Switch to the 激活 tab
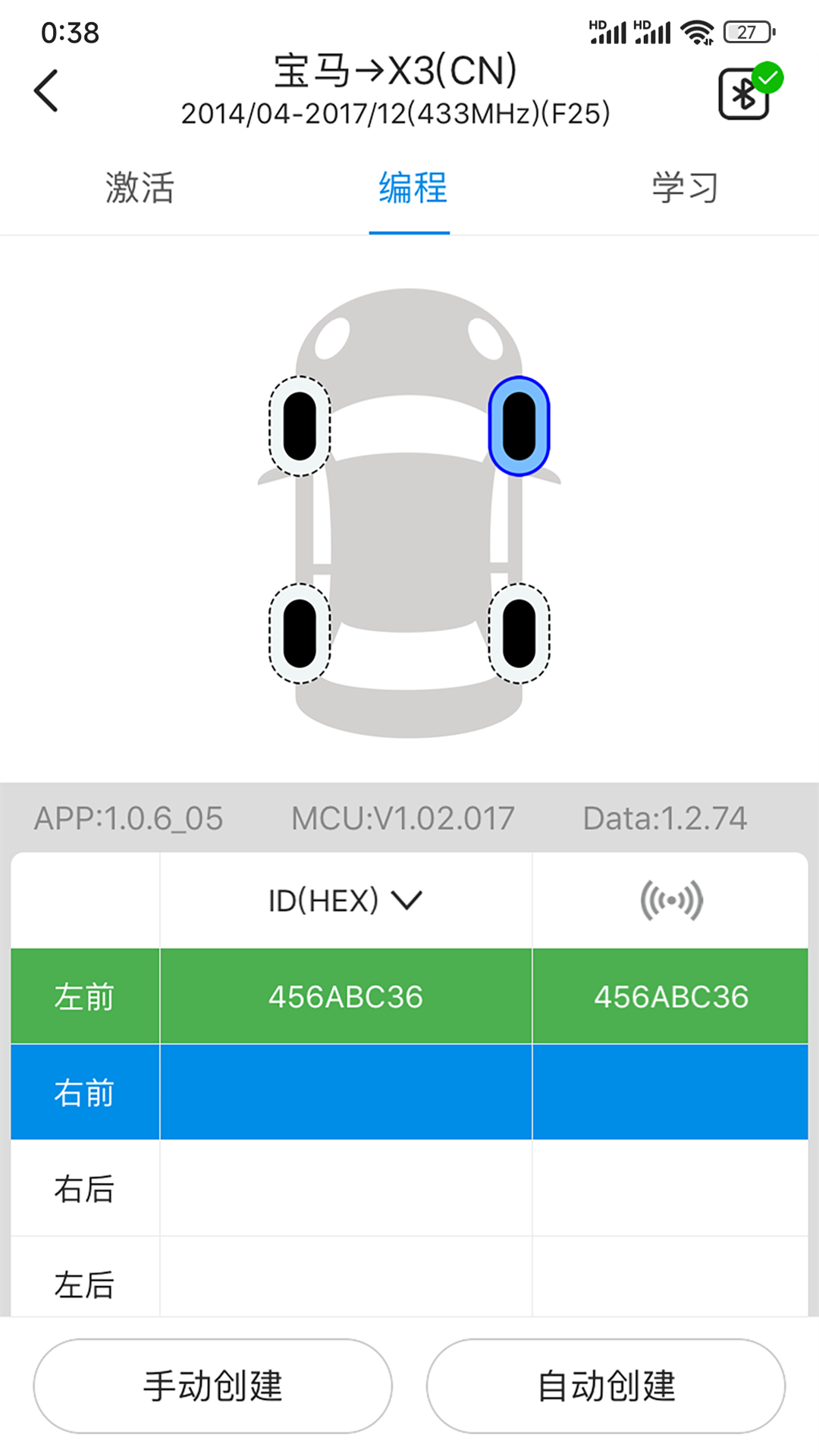 click(x=139, y=189)
